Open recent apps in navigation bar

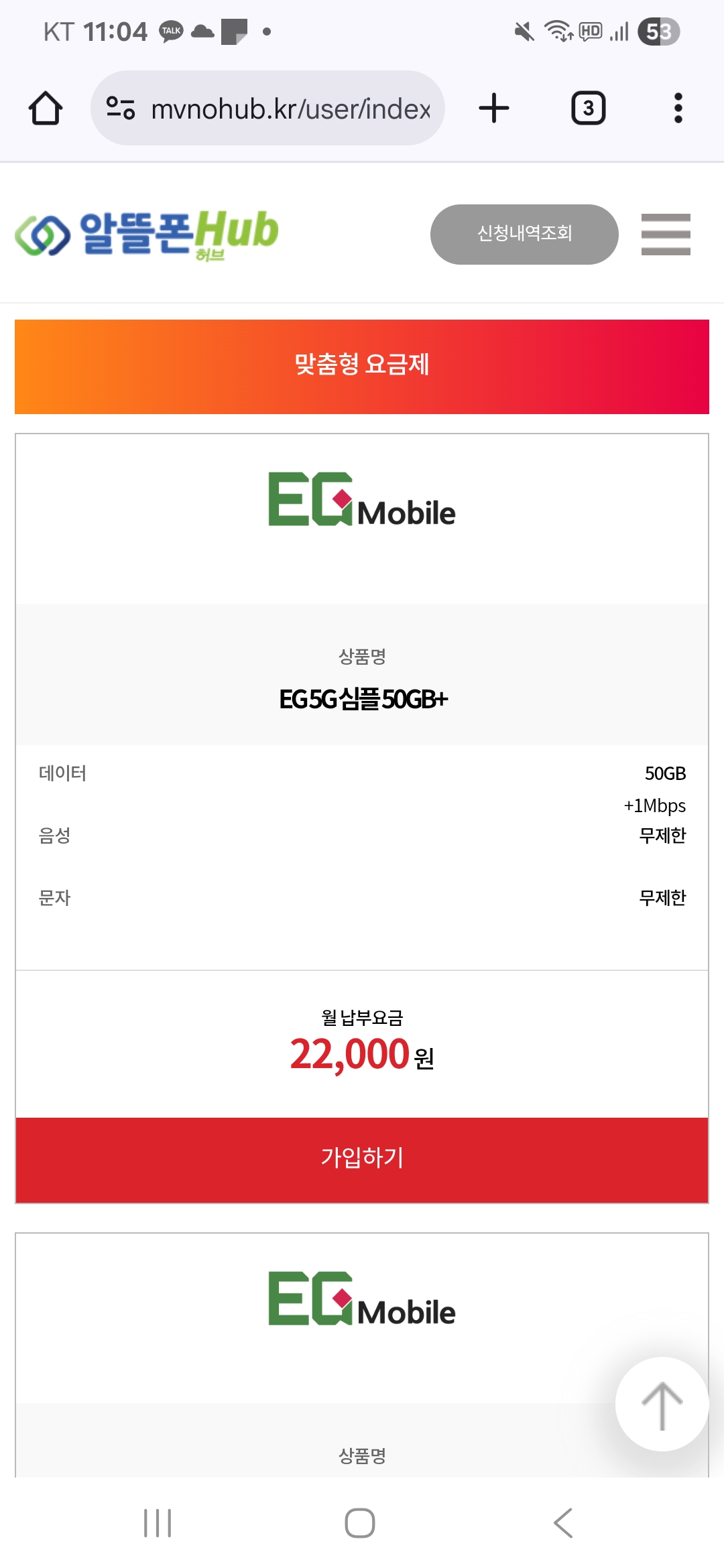pyautogui.click(x=158, y=1523)
